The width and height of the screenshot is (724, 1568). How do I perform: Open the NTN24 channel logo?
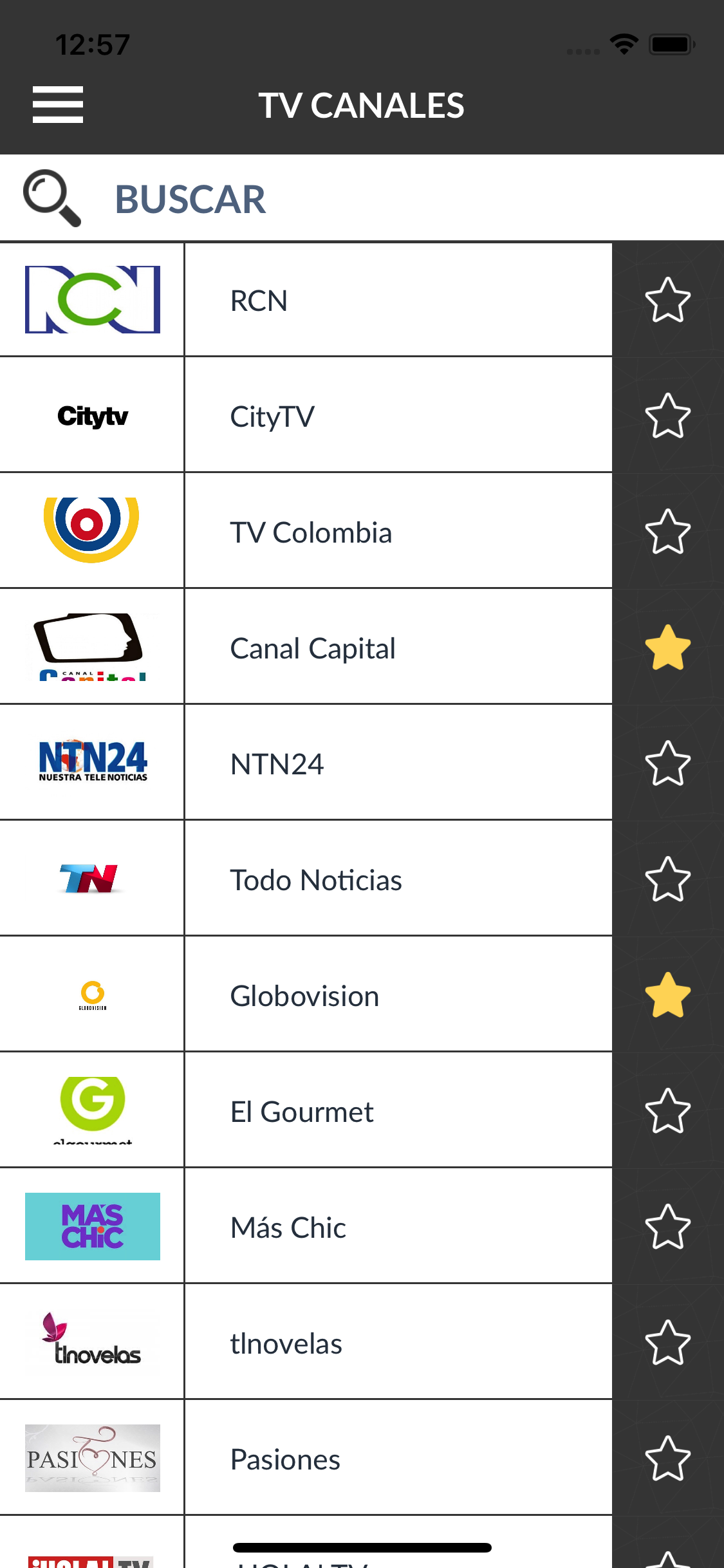(92, 763)
